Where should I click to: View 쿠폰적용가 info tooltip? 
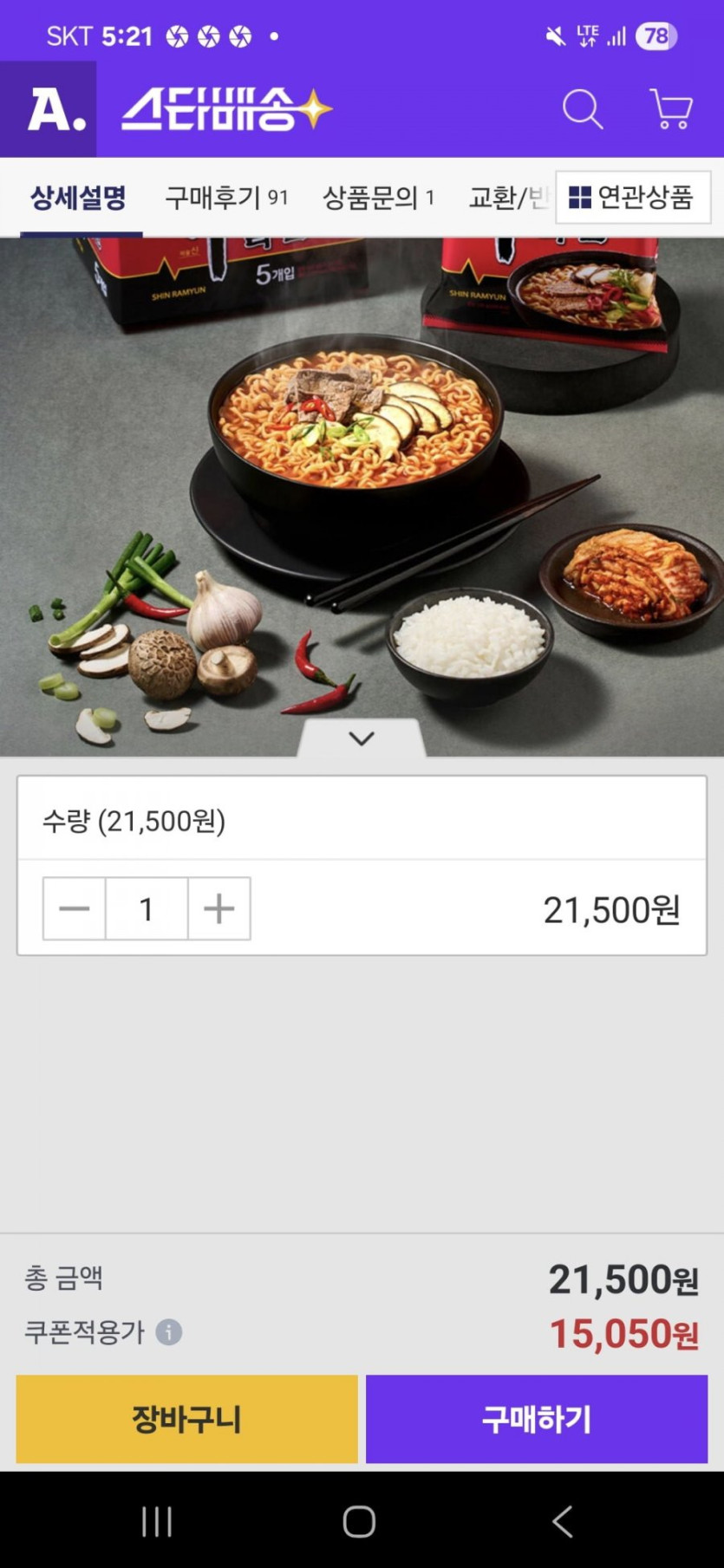(169, 1332)
